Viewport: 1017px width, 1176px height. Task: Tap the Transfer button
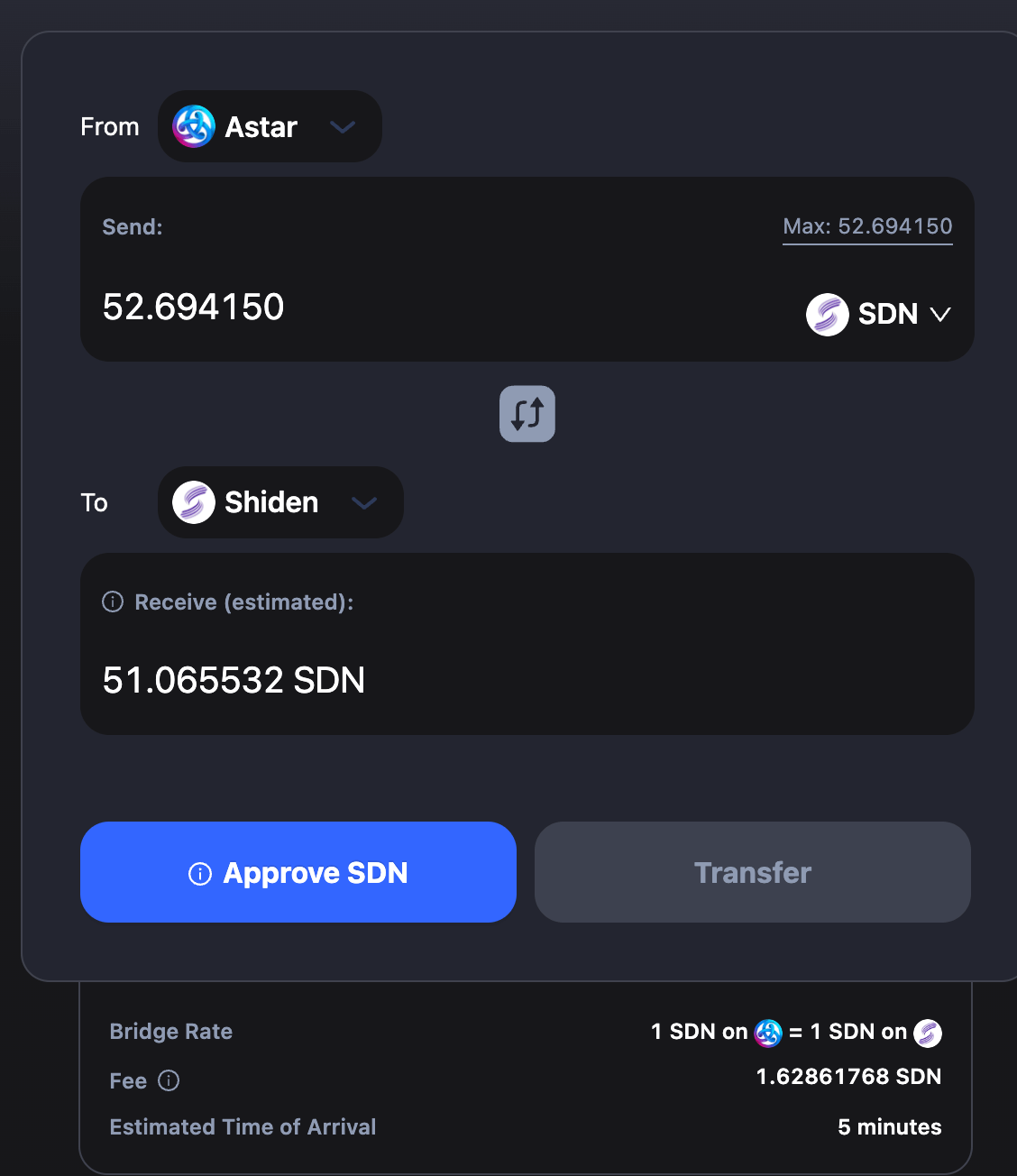coord(753,872)
